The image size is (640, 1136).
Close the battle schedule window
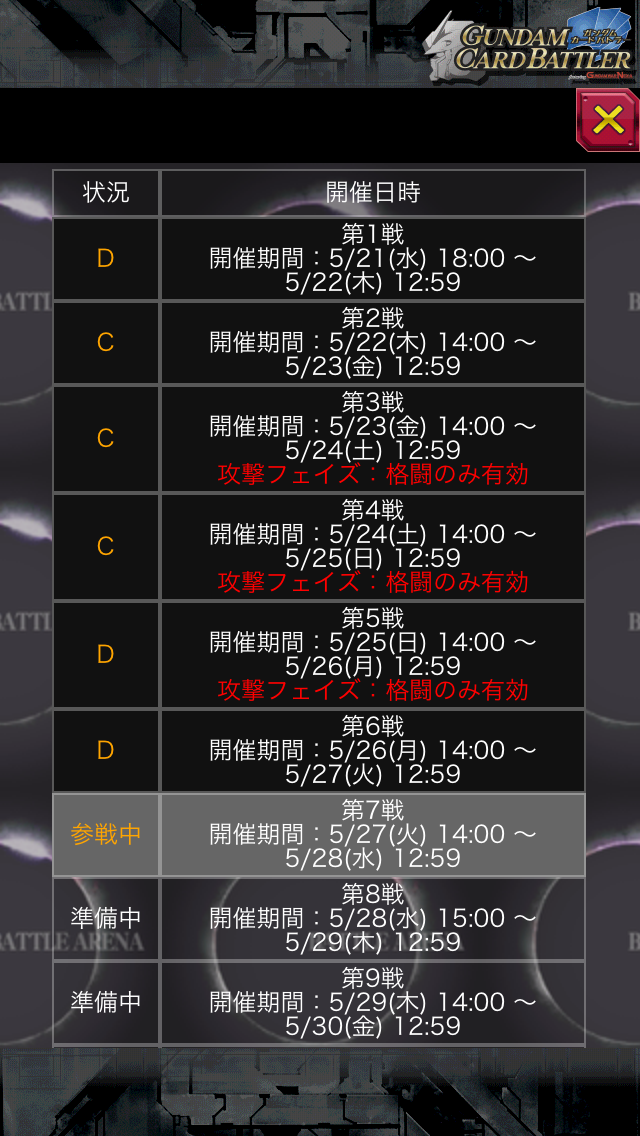coord(607,120)
